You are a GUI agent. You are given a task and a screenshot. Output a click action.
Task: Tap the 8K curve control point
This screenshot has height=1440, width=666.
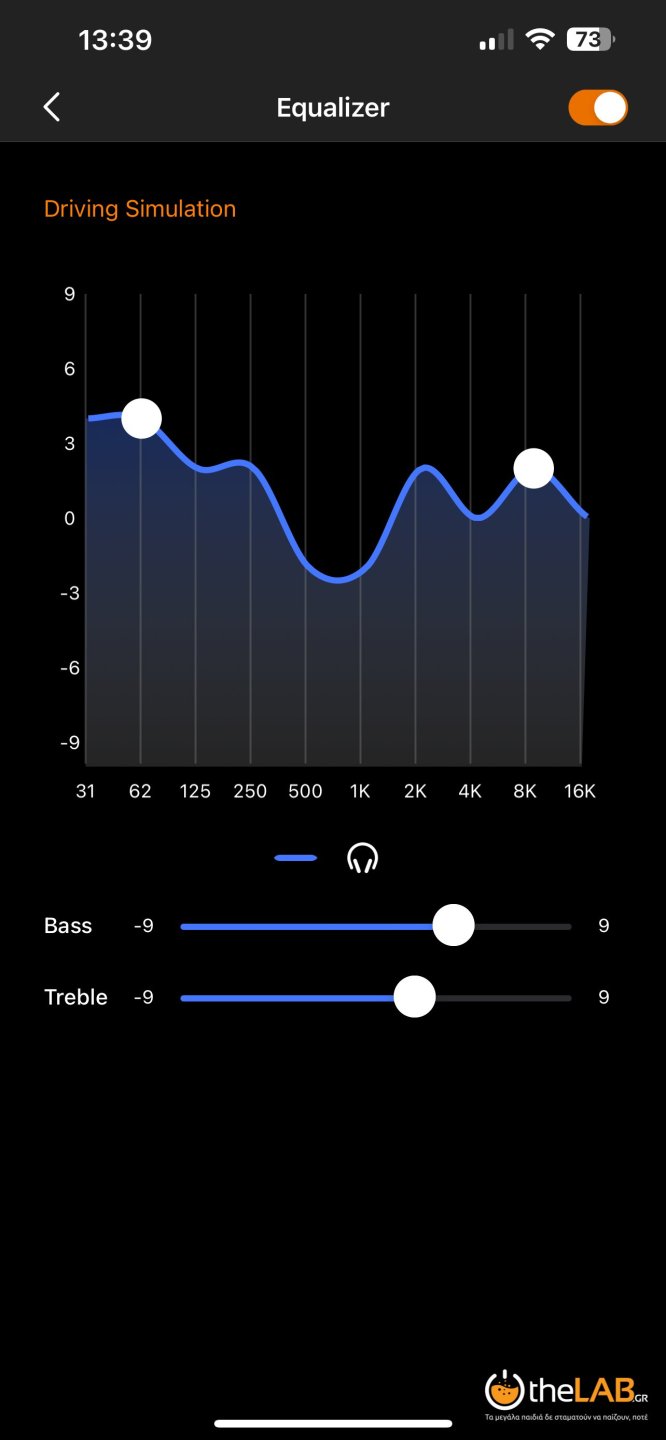pos(533,468)
